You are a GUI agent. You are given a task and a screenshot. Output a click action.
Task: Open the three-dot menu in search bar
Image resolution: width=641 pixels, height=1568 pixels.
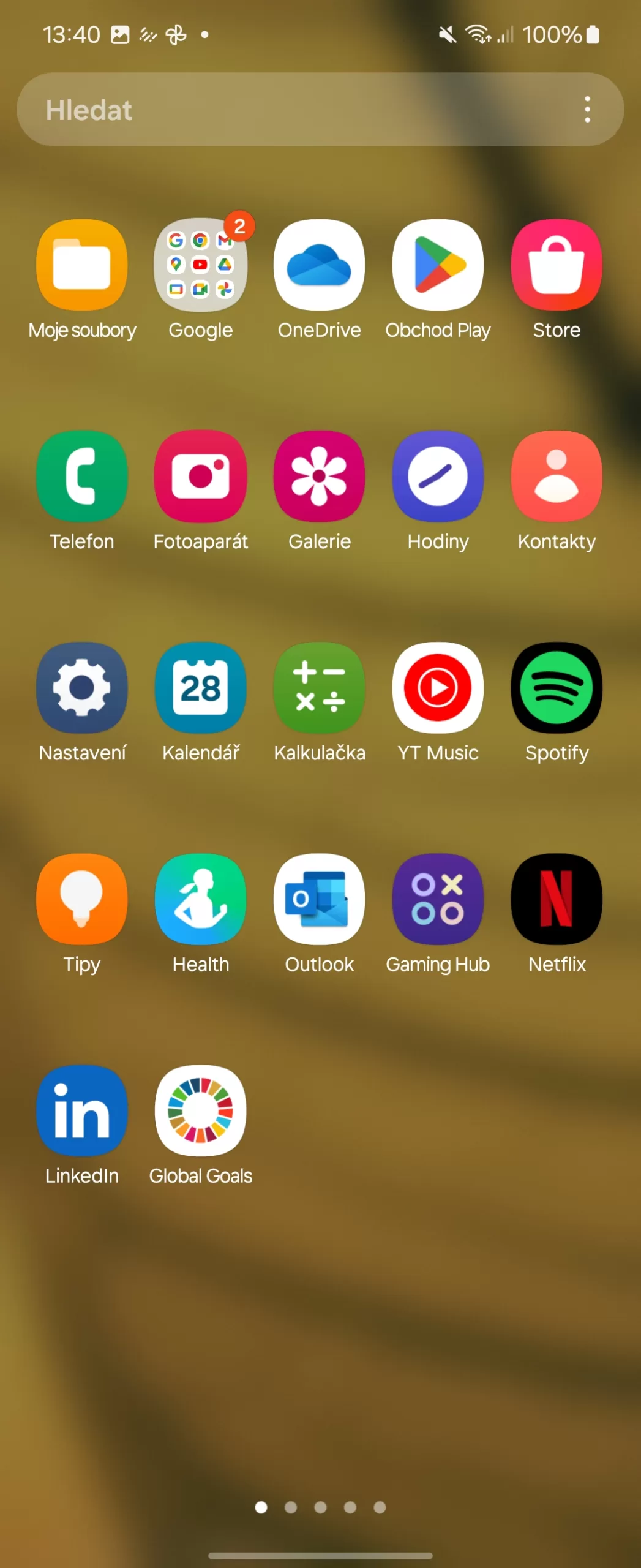(x=587, y=110)
